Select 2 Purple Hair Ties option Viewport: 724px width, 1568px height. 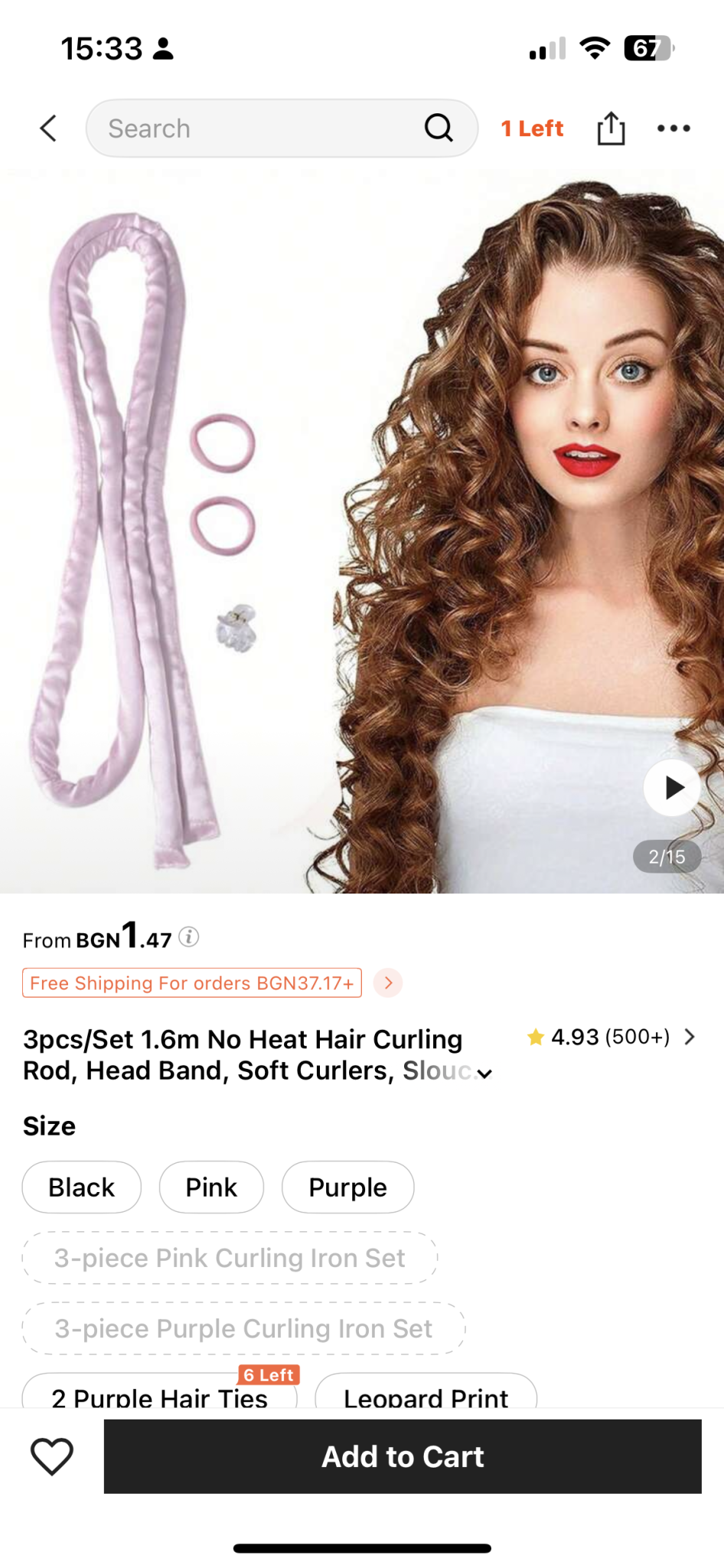[x=159, y=1396]
